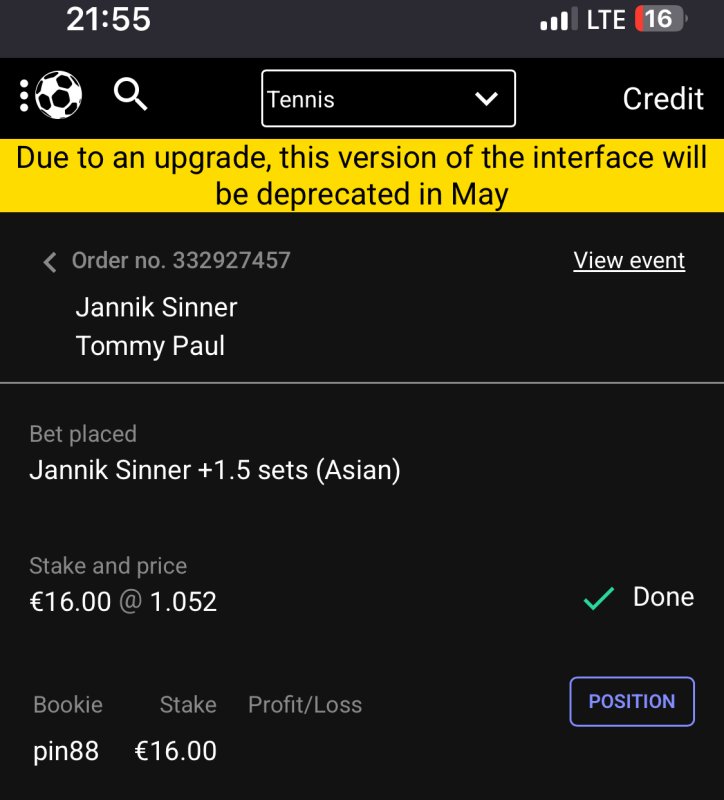The image size is (724, 800).
Task: Open the Credit section
Action: point(663,98)
